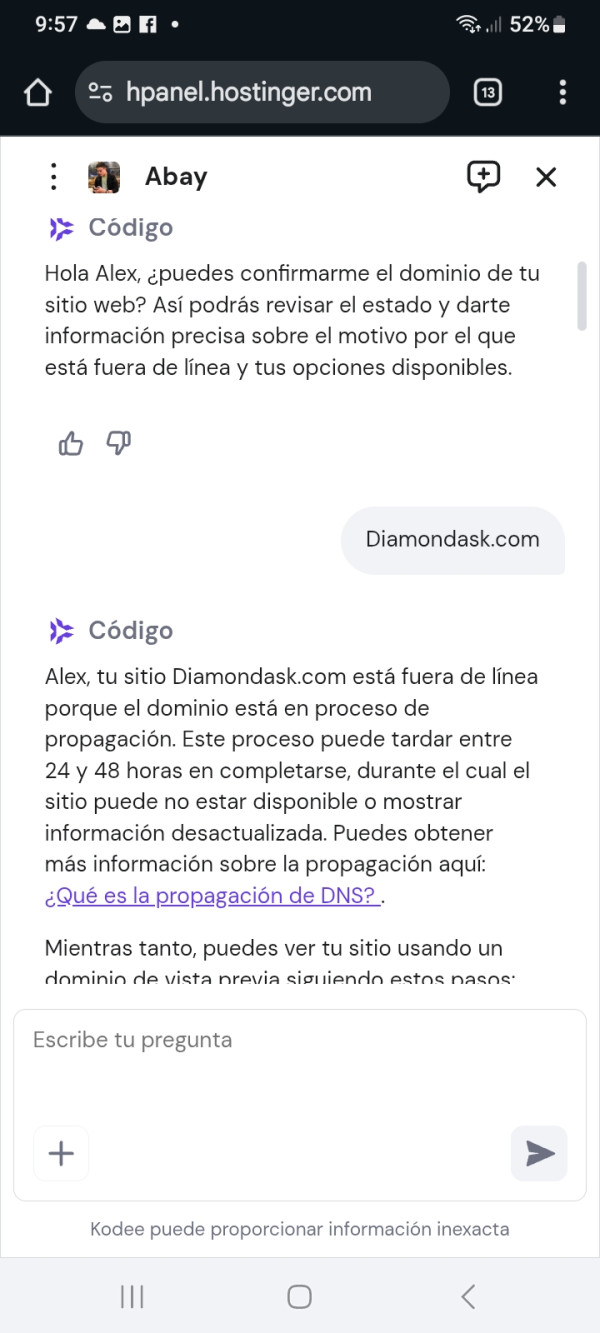Go to the browser home page
Image resolution: width=600 pixels, height=1333 pixels.
pos(37,93)
